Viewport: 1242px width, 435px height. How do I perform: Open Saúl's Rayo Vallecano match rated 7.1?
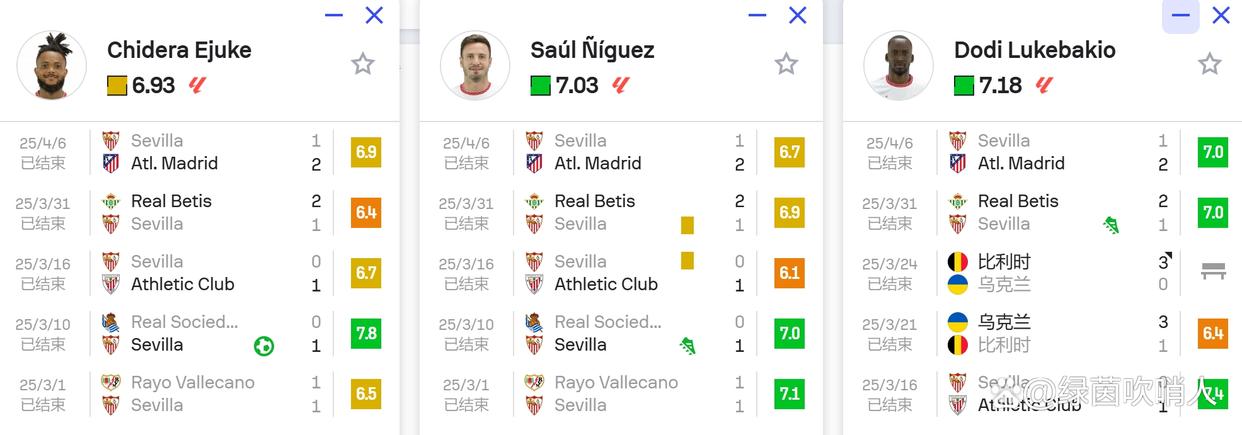click(620, 393)
